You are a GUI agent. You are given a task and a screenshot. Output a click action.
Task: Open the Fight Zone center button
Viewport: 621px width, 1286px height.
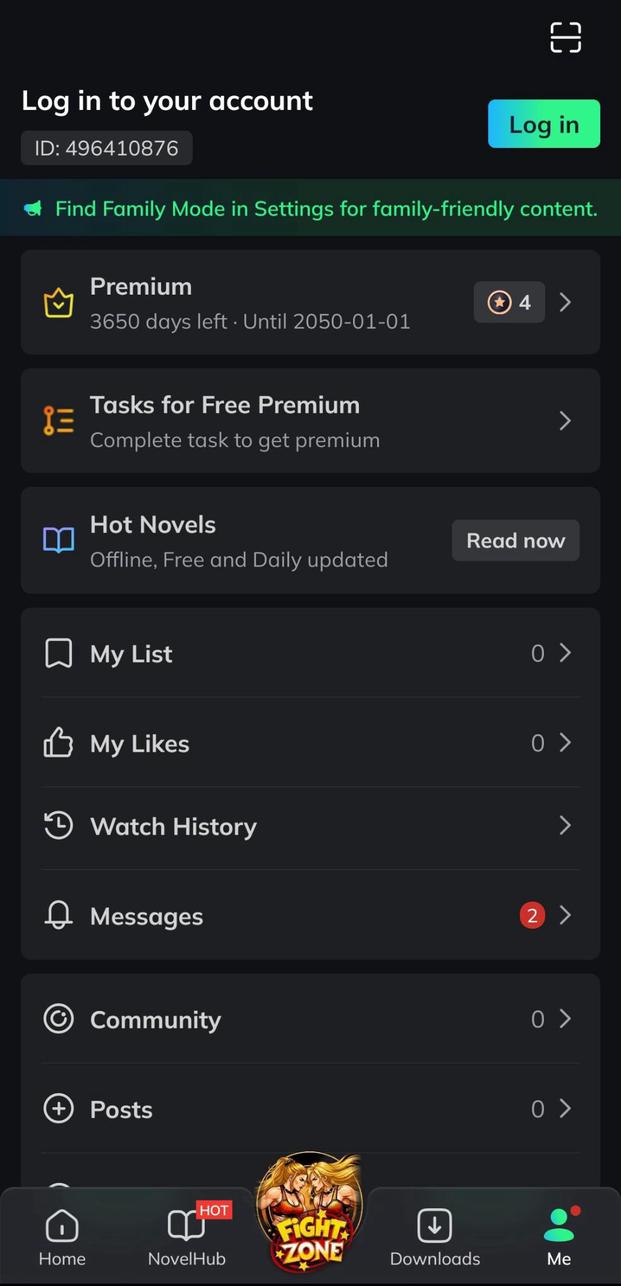point(310,1215)
